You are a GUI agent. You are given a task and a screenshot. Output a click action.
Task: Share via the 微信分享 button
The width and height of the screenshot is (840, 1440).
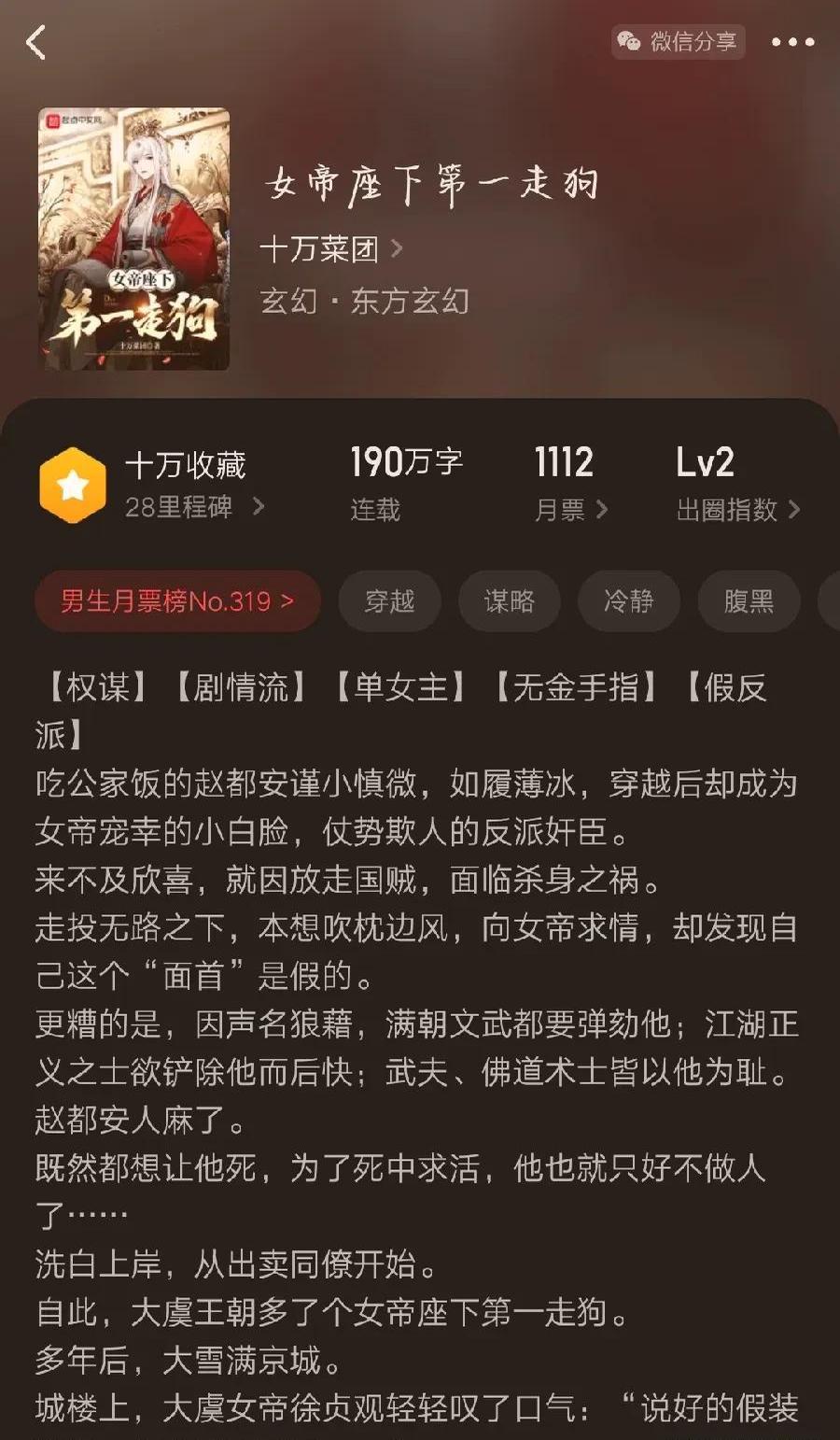[x=679, y=42]
